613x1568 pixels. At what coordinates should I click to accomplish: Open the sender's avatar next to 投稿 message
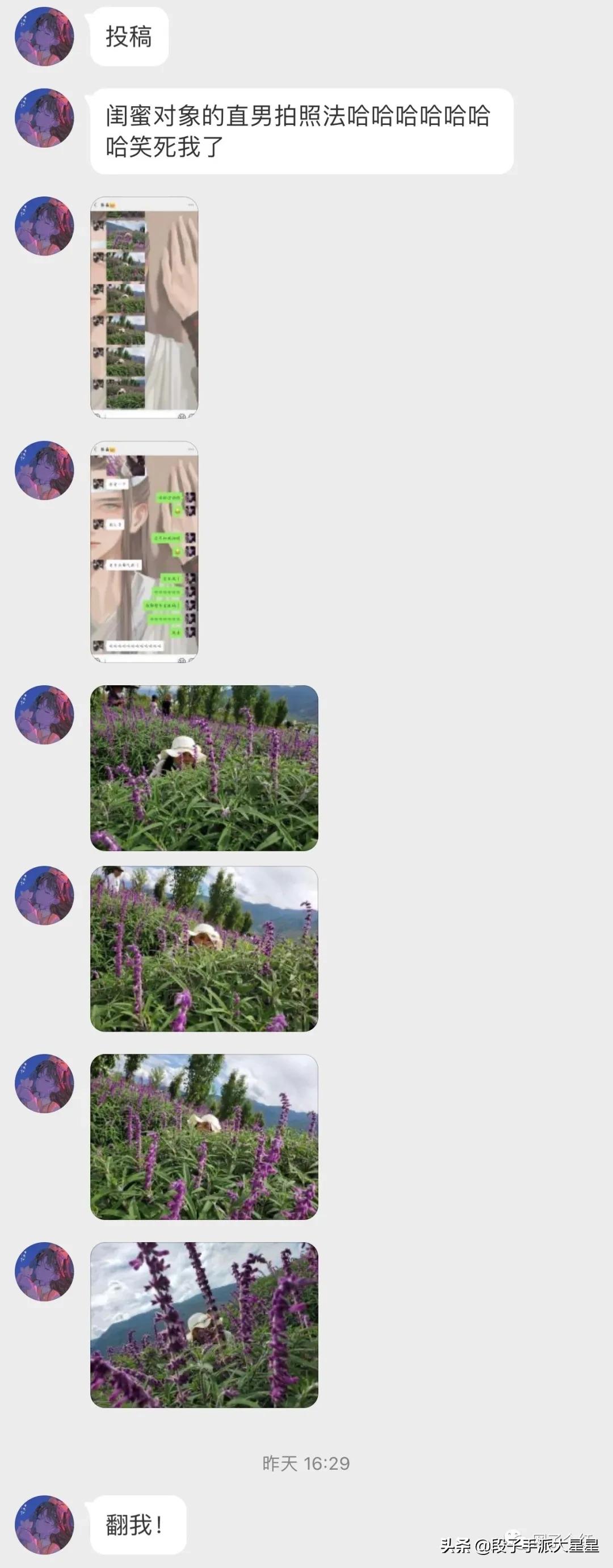click(44, 36)
